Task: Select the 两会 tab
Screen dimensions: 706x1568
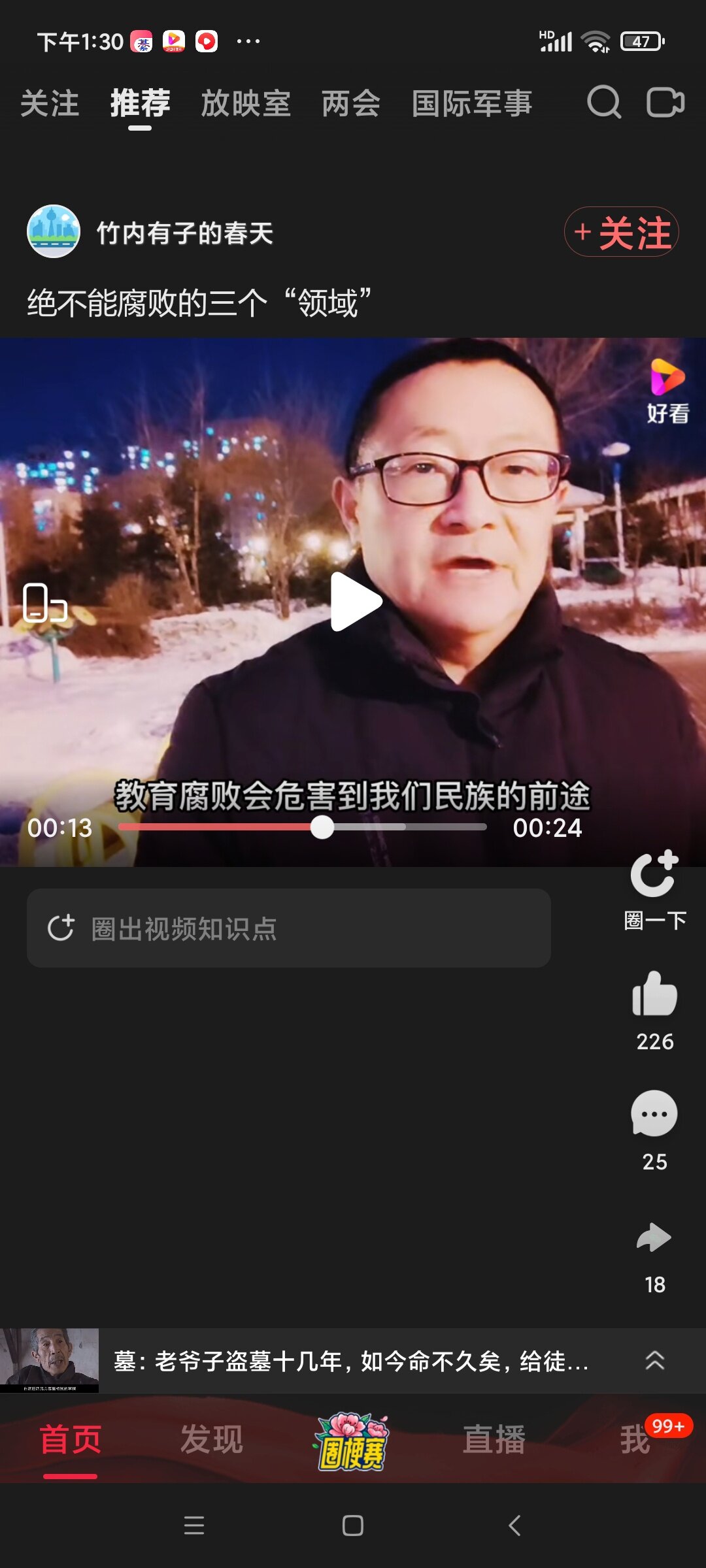Action: 351,104
